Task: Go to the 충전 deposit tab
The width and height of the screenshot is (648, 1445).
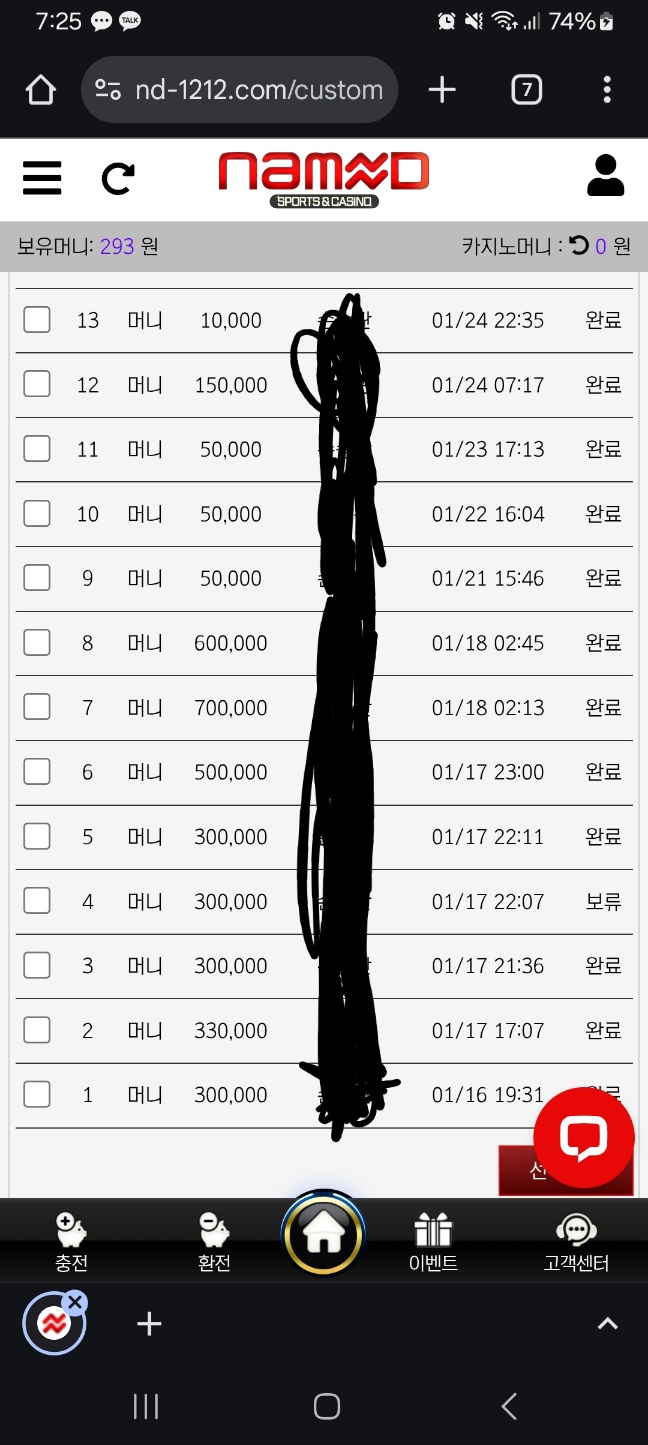Action: [71, 1241]
